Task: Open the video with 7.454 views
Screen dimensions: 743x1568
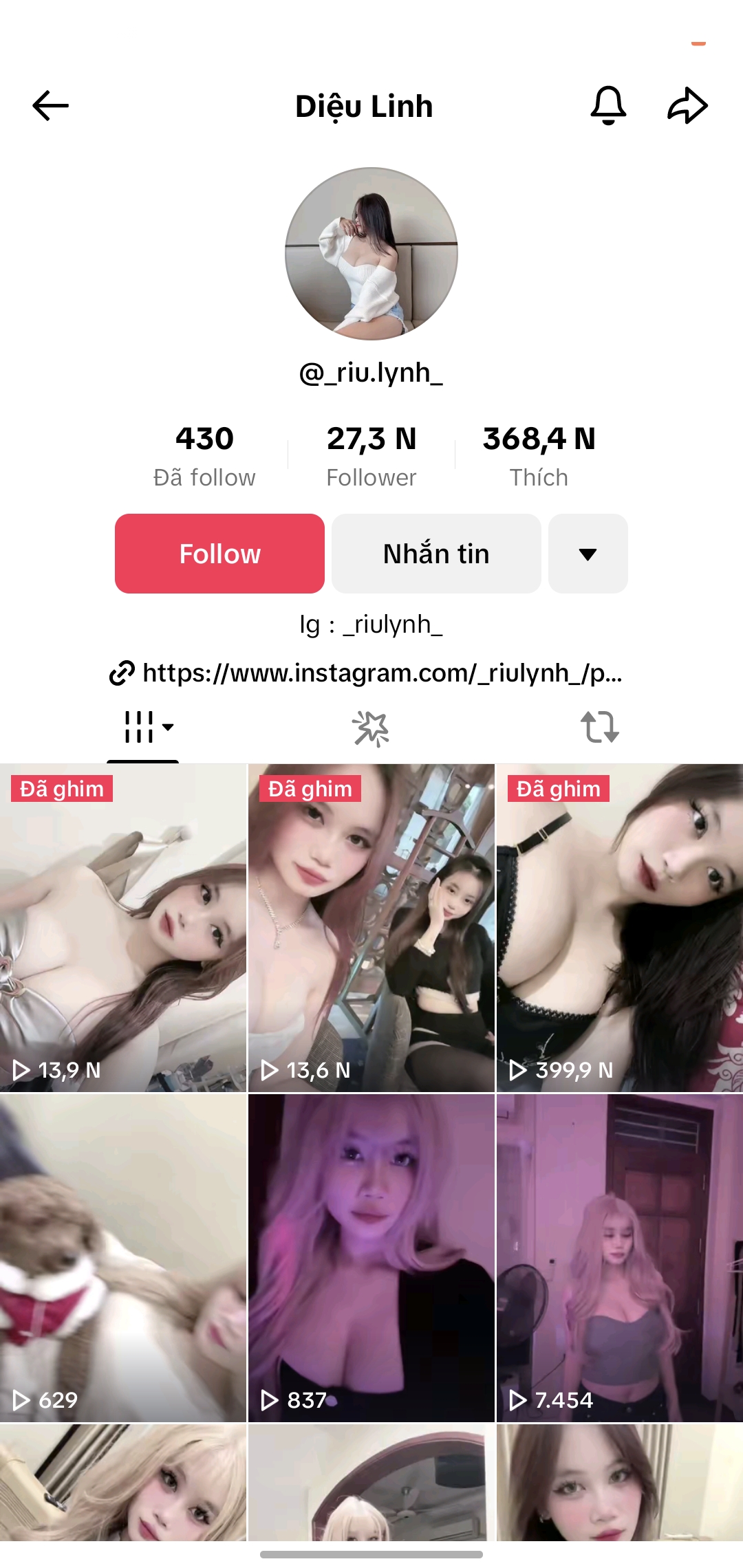Action: tap(619, 1259)
